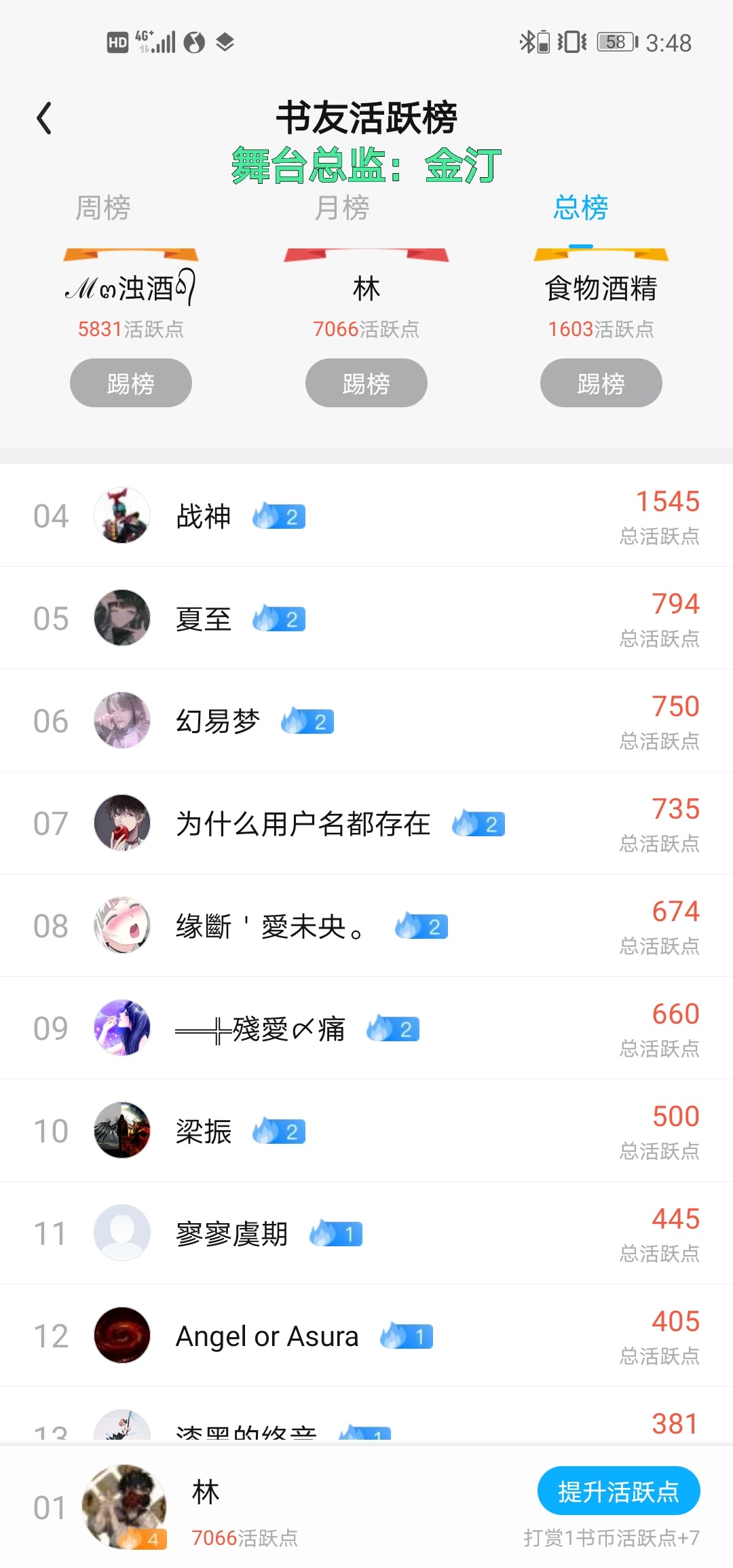Open 梁振's ranking row

[x=366, y=1131]
